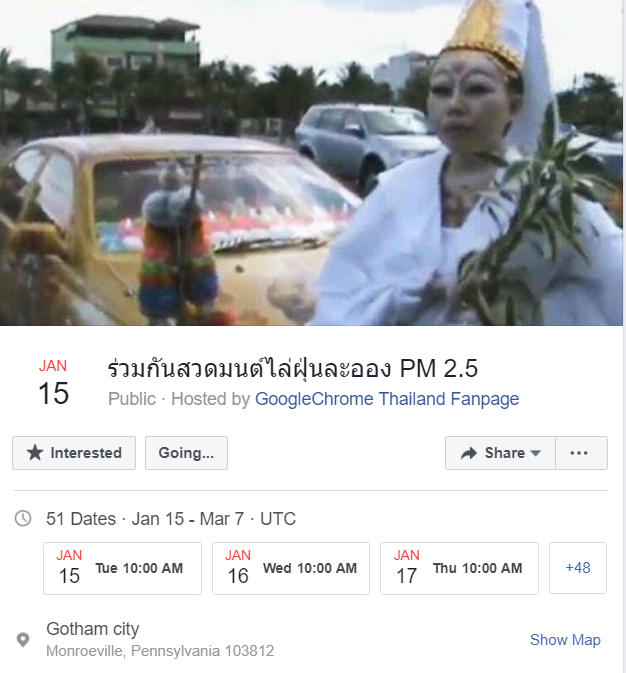This screenshot has width=626, height=673.
Task: Select the Jan 15 Tue 10:00 AM date
Action: (122, 568)
